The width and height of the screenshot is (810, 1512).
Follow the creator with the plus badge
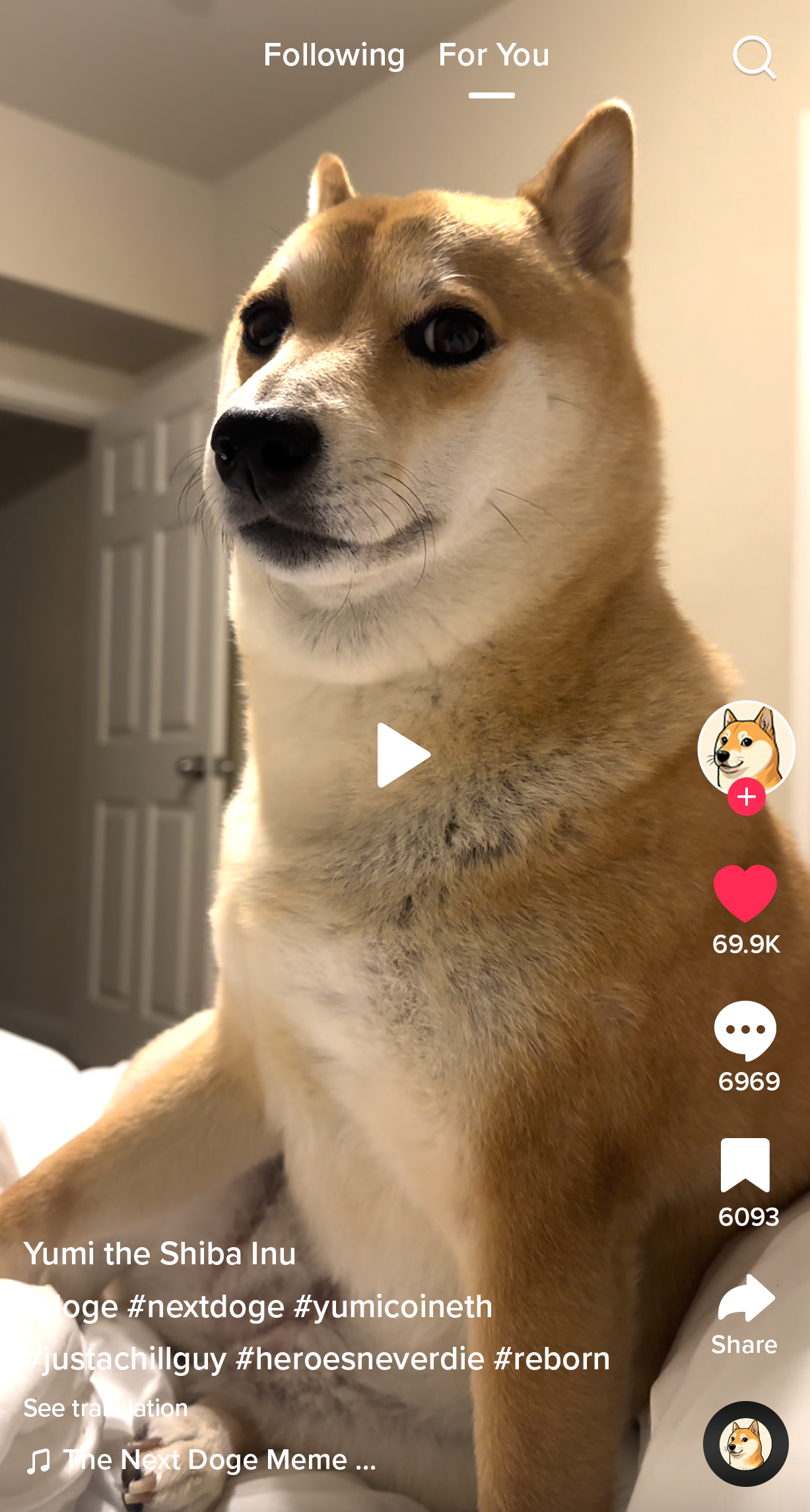747,797
